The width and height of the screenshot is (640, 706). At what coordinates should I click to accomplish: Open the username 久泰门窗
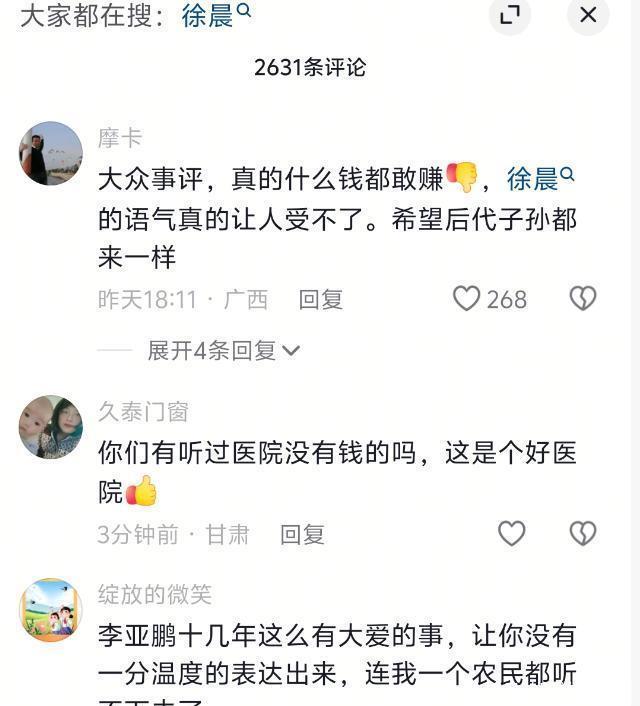click(143, 412)
